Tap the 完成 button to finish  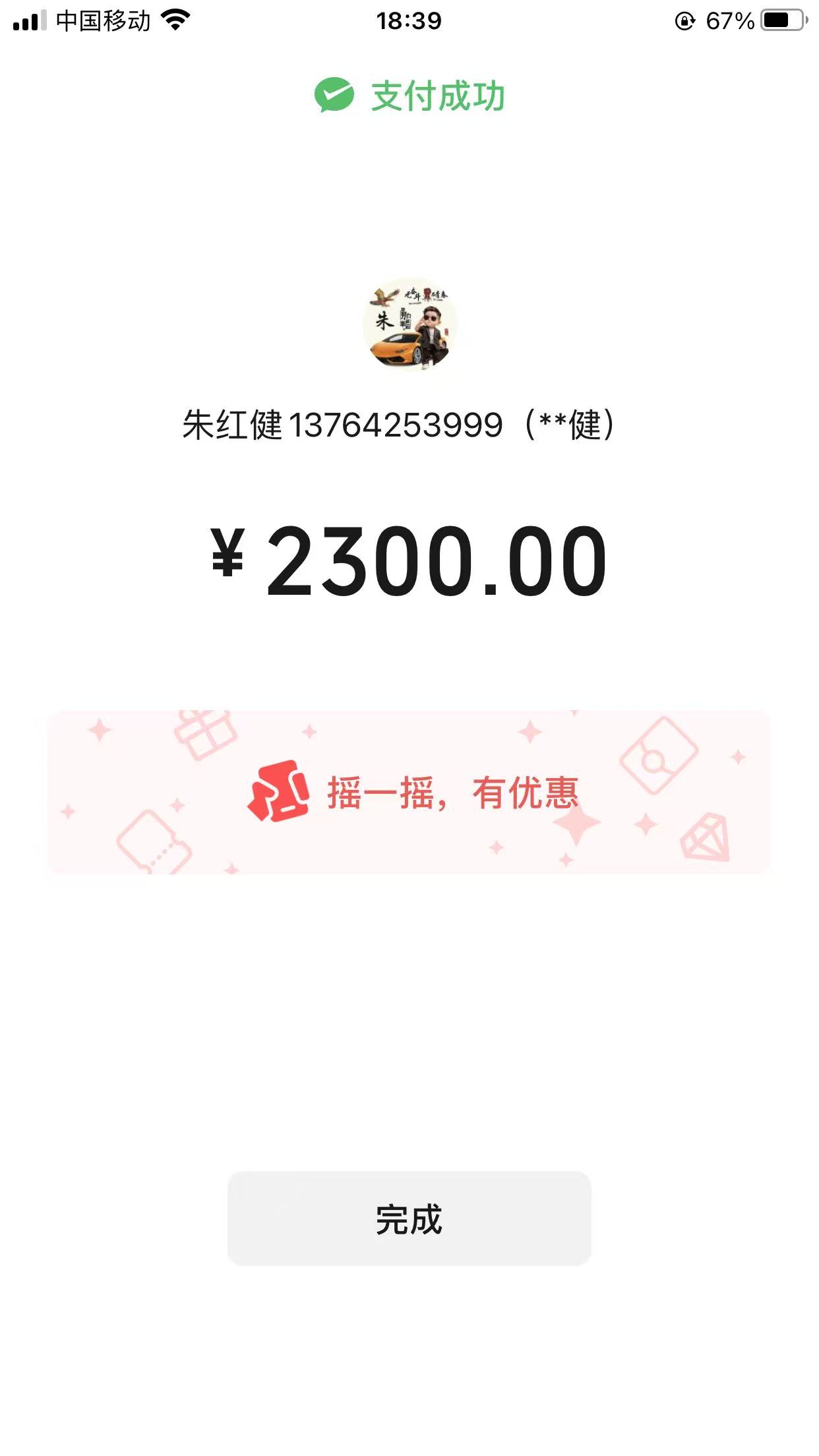click(409, 1219)
